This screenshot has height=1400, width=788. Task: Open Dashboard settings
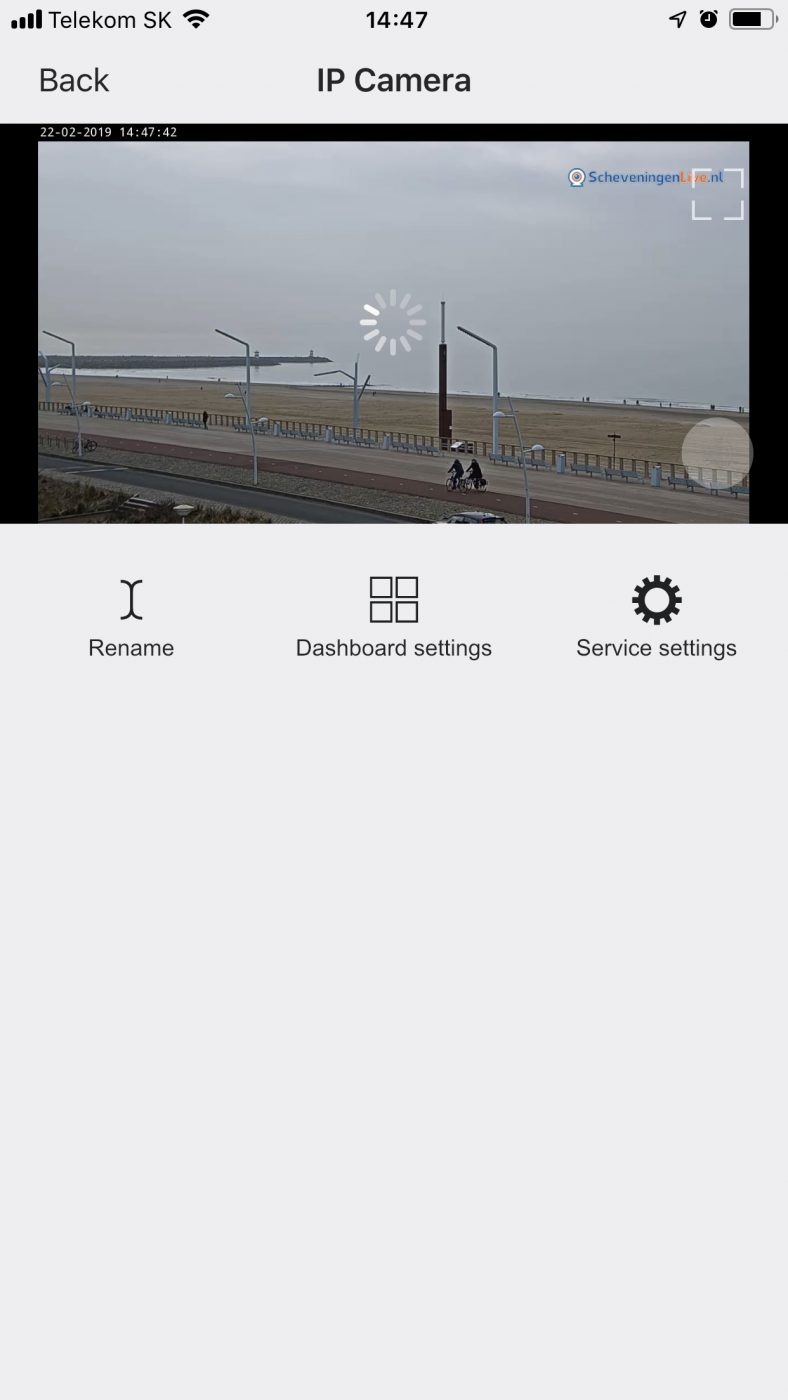394,617
